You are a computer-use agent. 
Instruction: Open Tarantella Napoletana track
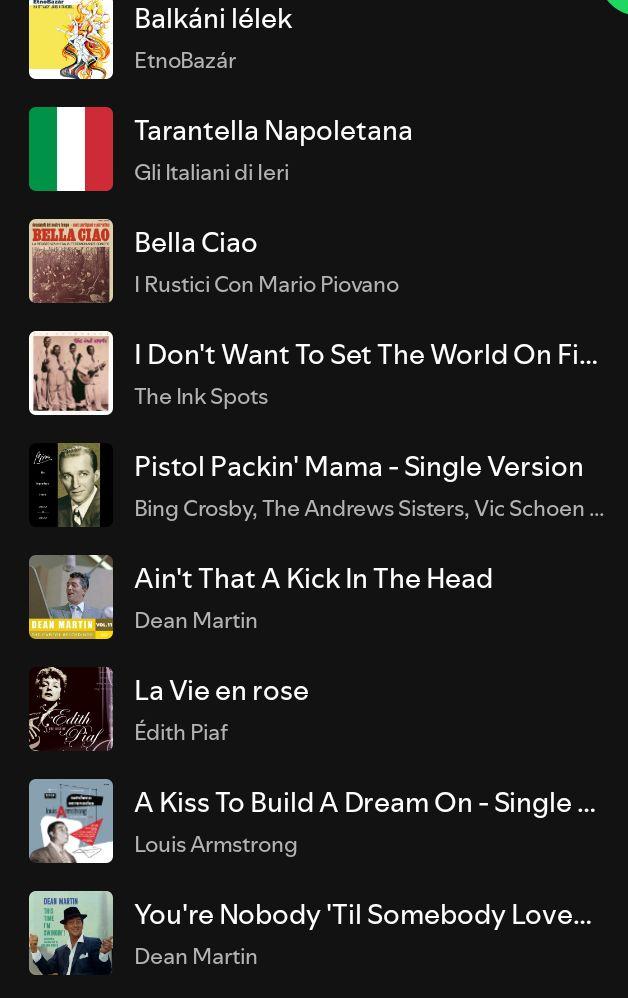coord(273,132)
